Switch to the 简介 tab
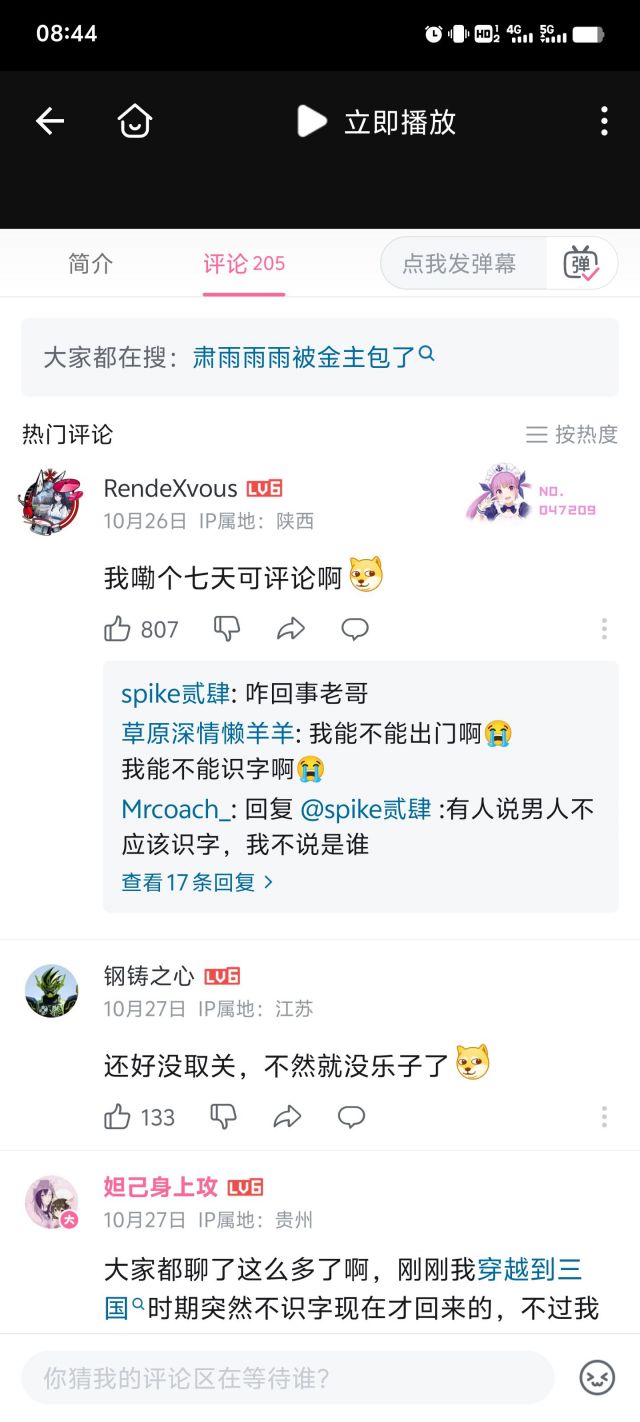Screen dimensions: 640x1422 pyautogui.click(x=91, y=264)
